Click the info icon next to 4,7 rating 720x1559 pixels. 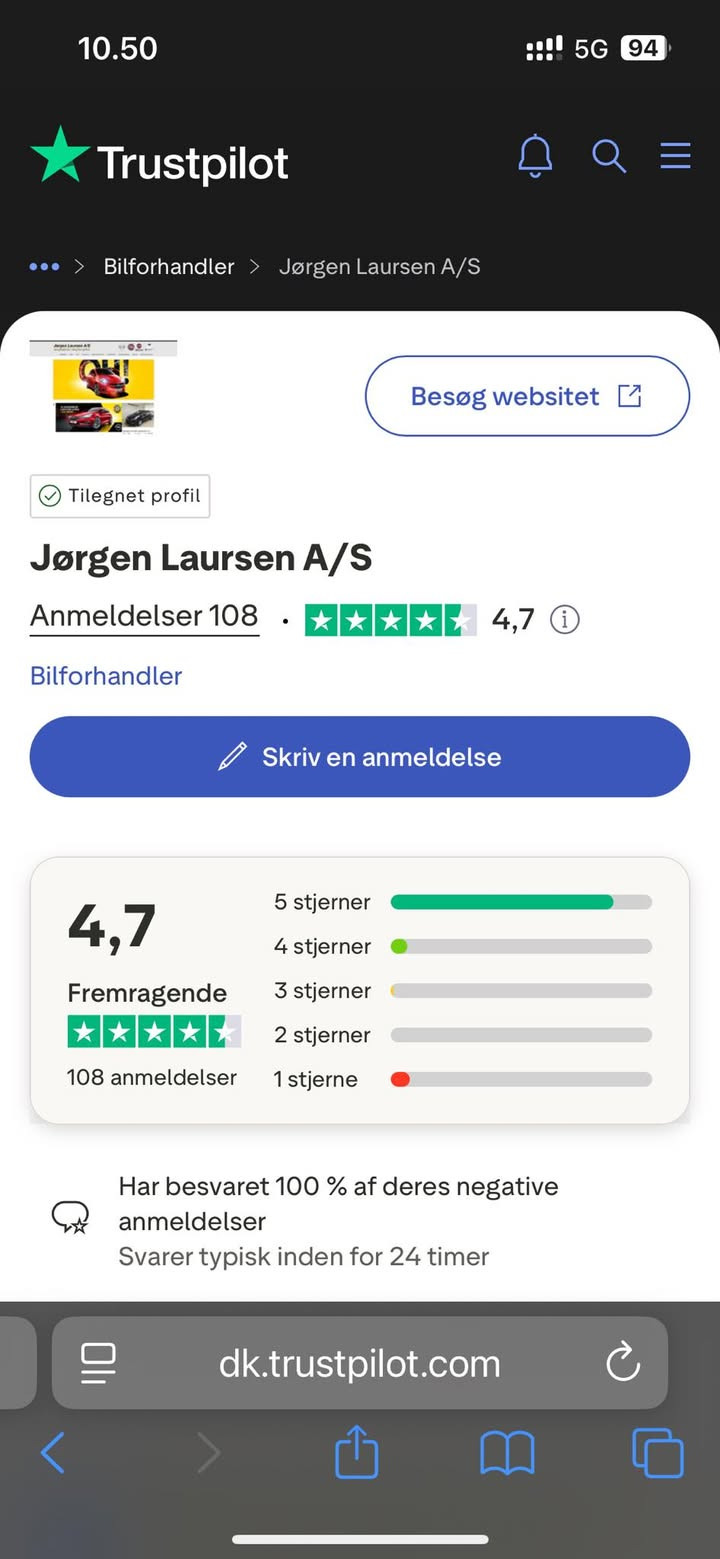564,620
